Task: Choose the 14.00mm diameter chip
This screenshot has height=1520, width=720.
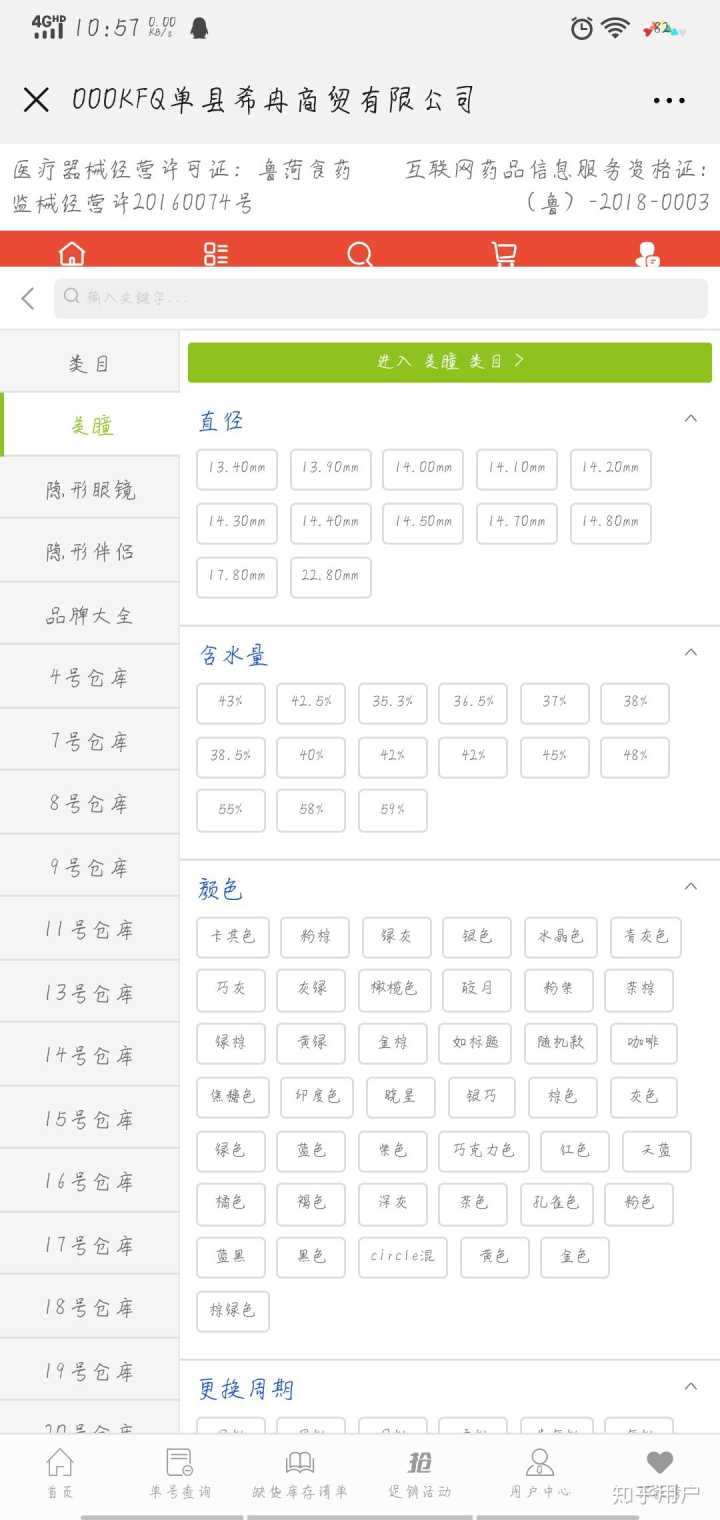Action: point(423,468)
